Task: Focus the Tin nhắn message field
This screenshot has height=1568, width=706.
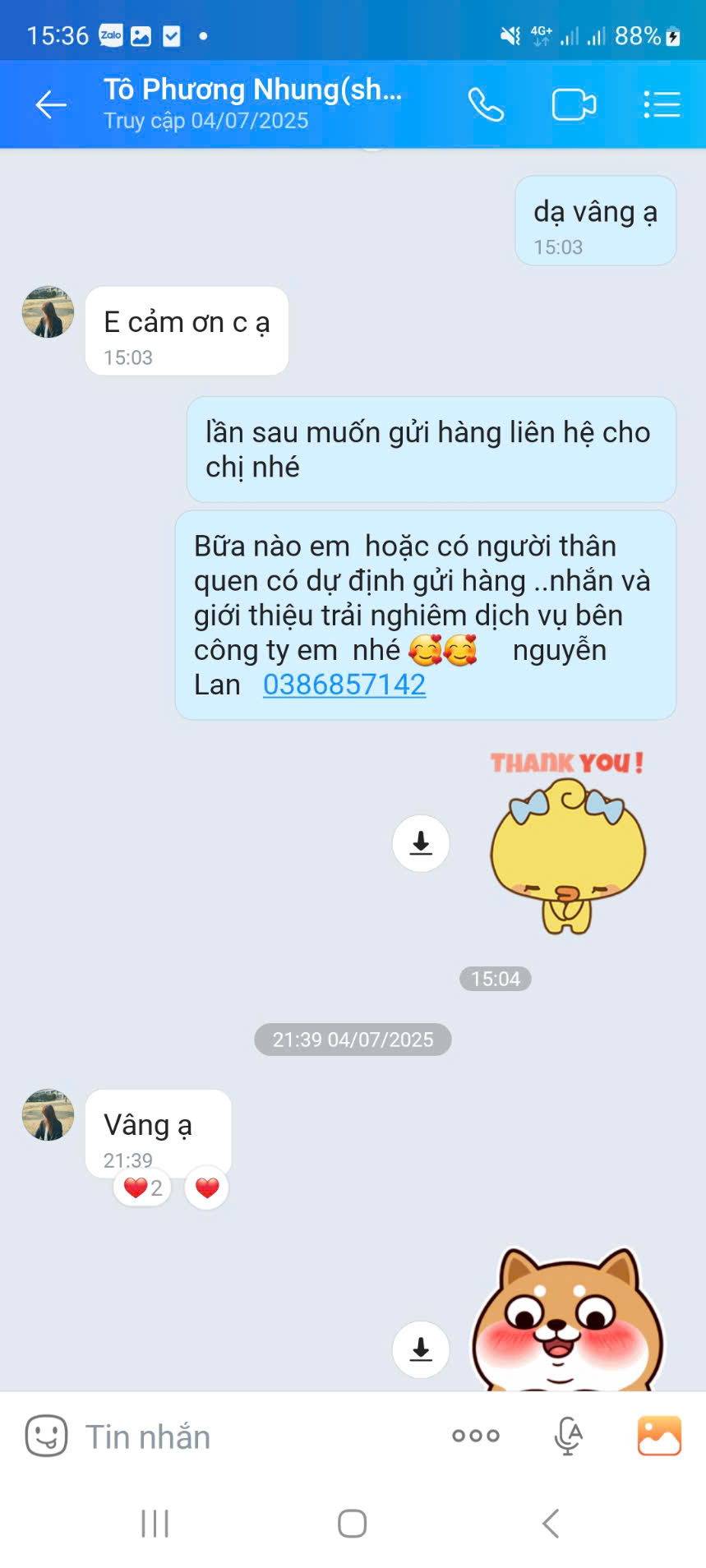Action: [x=247, y=1437]
